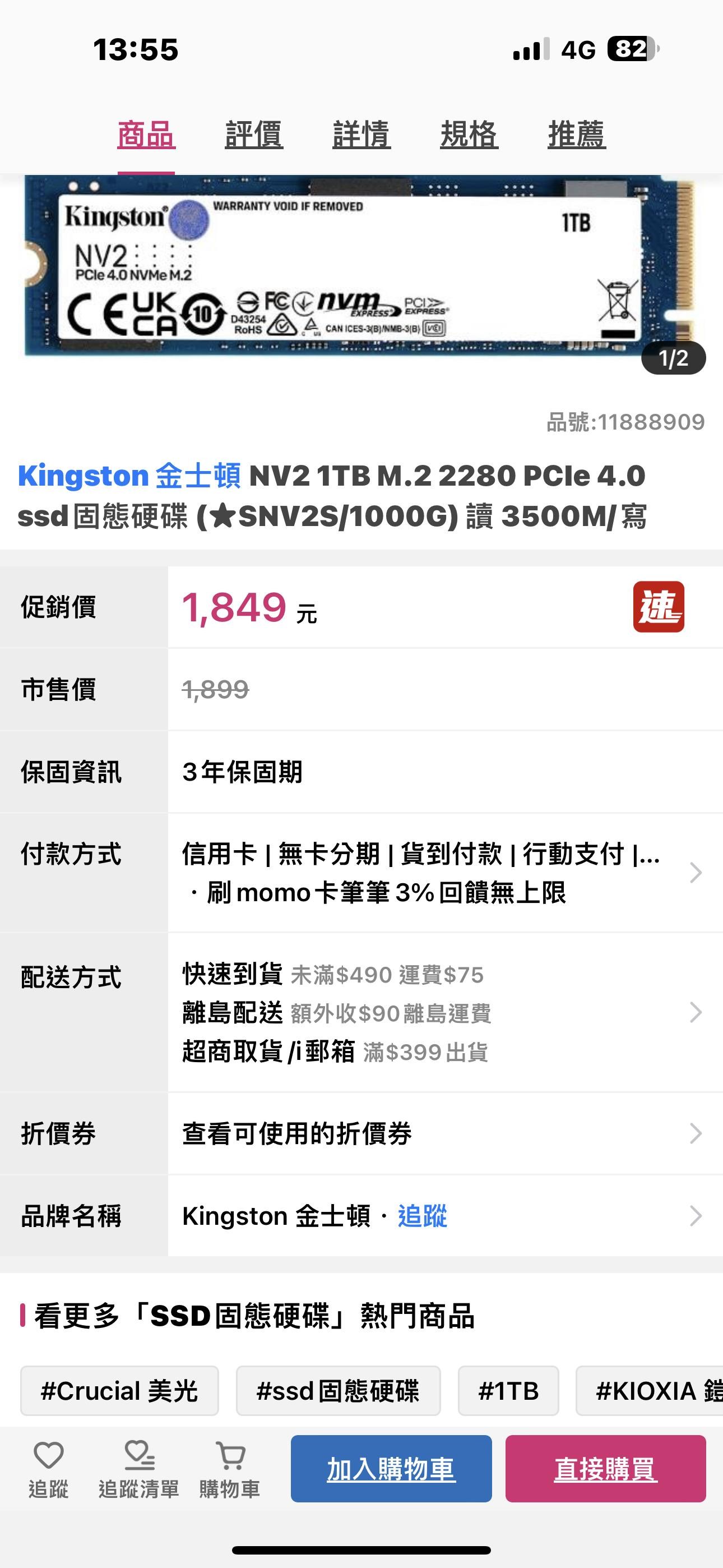The image size is (723, 1568).
Task: Select the #ssd固態硬碟 hashtag chip
Action: tap(341, 1390)
